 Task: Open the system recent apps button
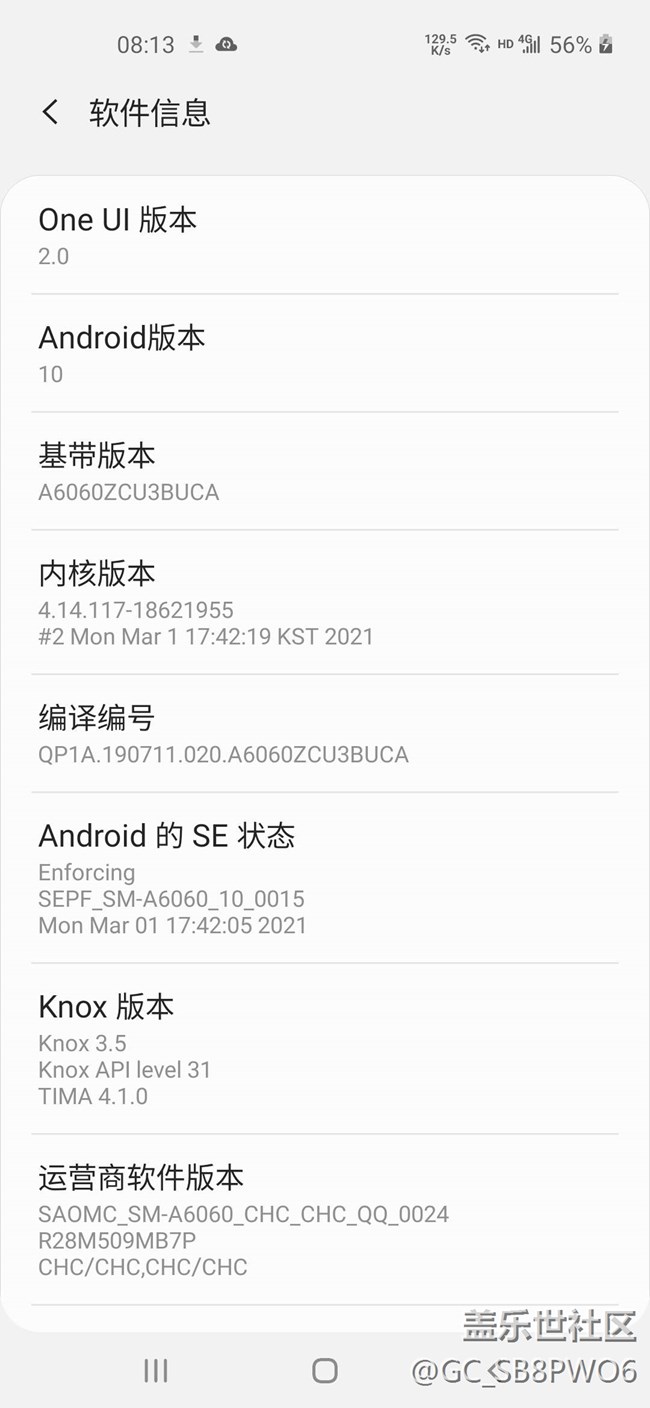pyautogui.click(x=155, y=1370)
